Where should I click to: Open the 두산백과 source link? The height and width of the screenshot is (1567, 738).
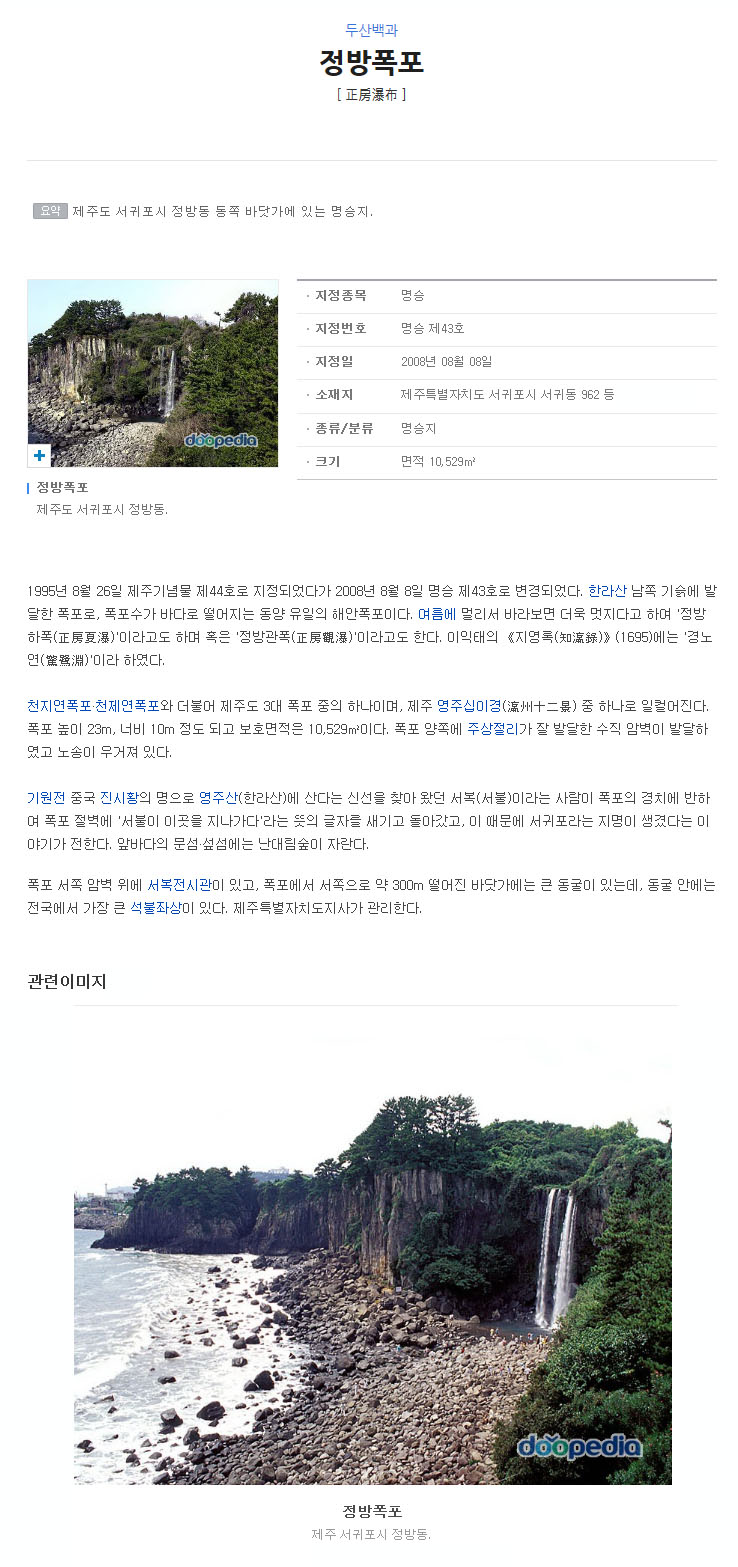(x=371, y=30)
